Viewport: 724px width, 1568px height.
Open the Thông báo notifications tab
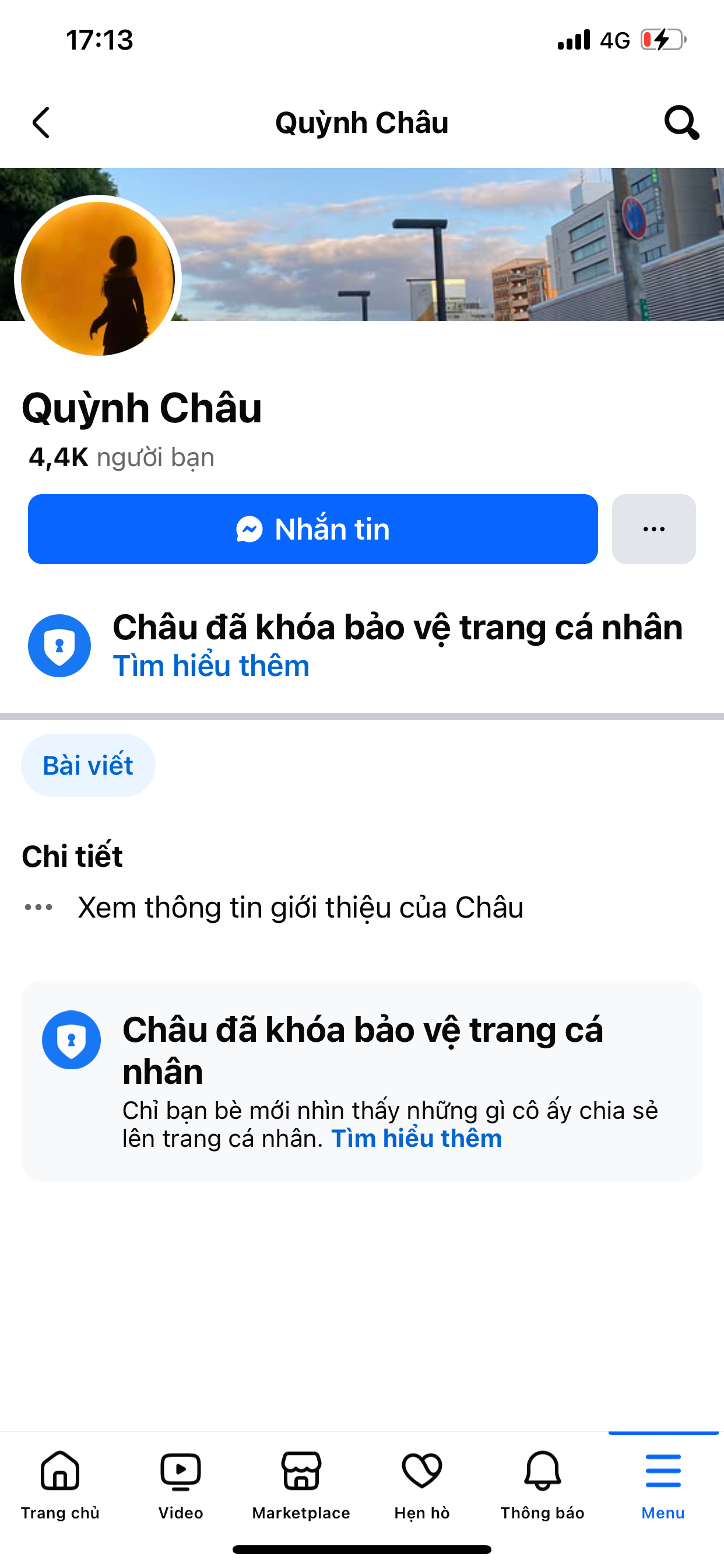(x=542, y=1484)
